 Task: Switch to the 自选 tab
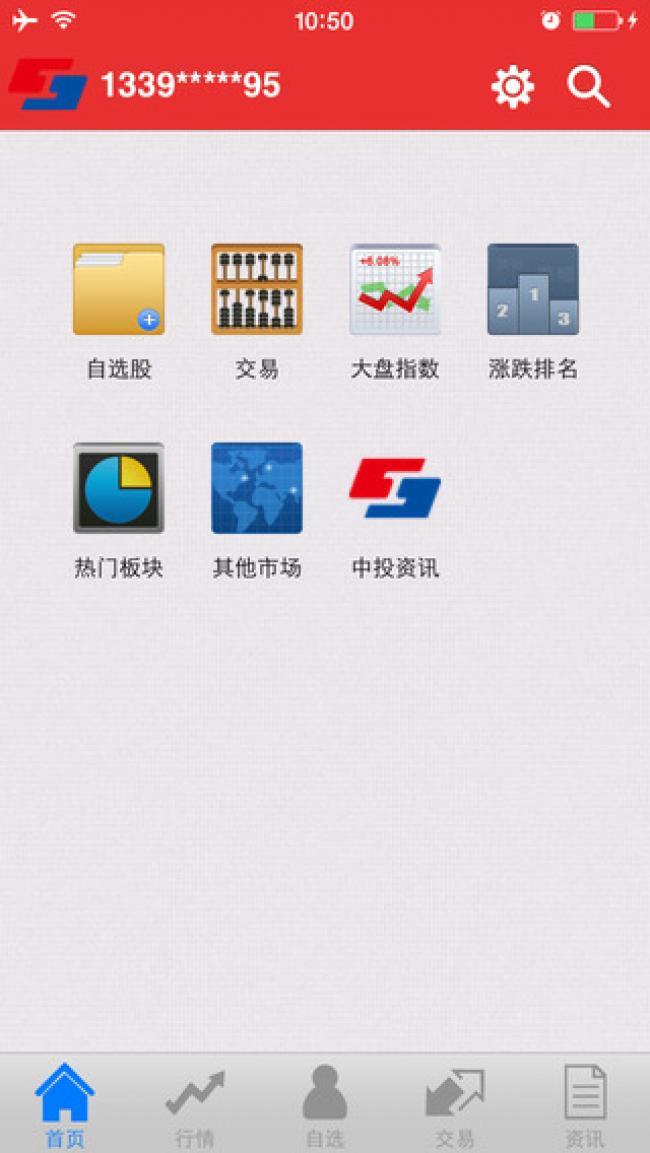(x=325, y=1105)
